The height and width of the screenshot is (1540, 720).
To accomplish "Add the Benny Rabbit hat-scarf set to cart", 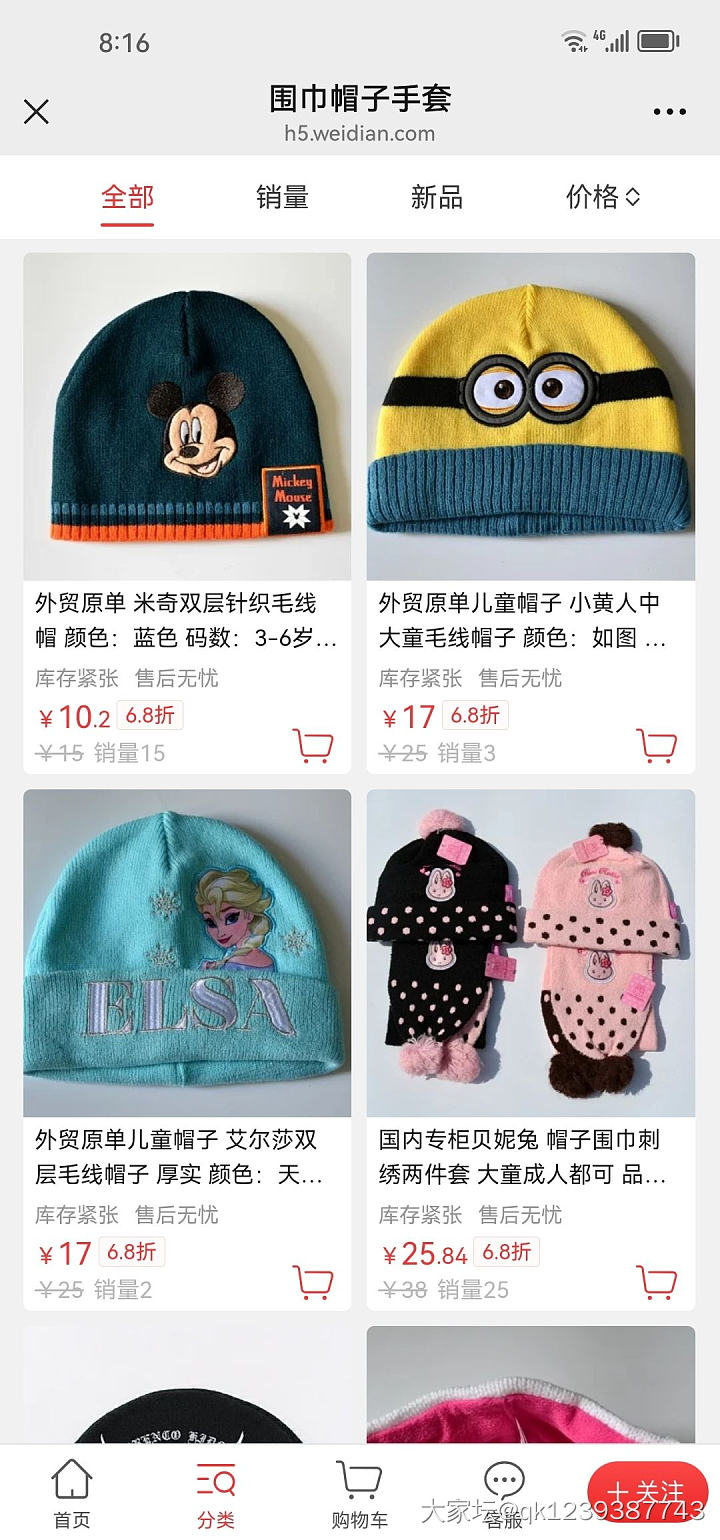I will coord(658,1281).
